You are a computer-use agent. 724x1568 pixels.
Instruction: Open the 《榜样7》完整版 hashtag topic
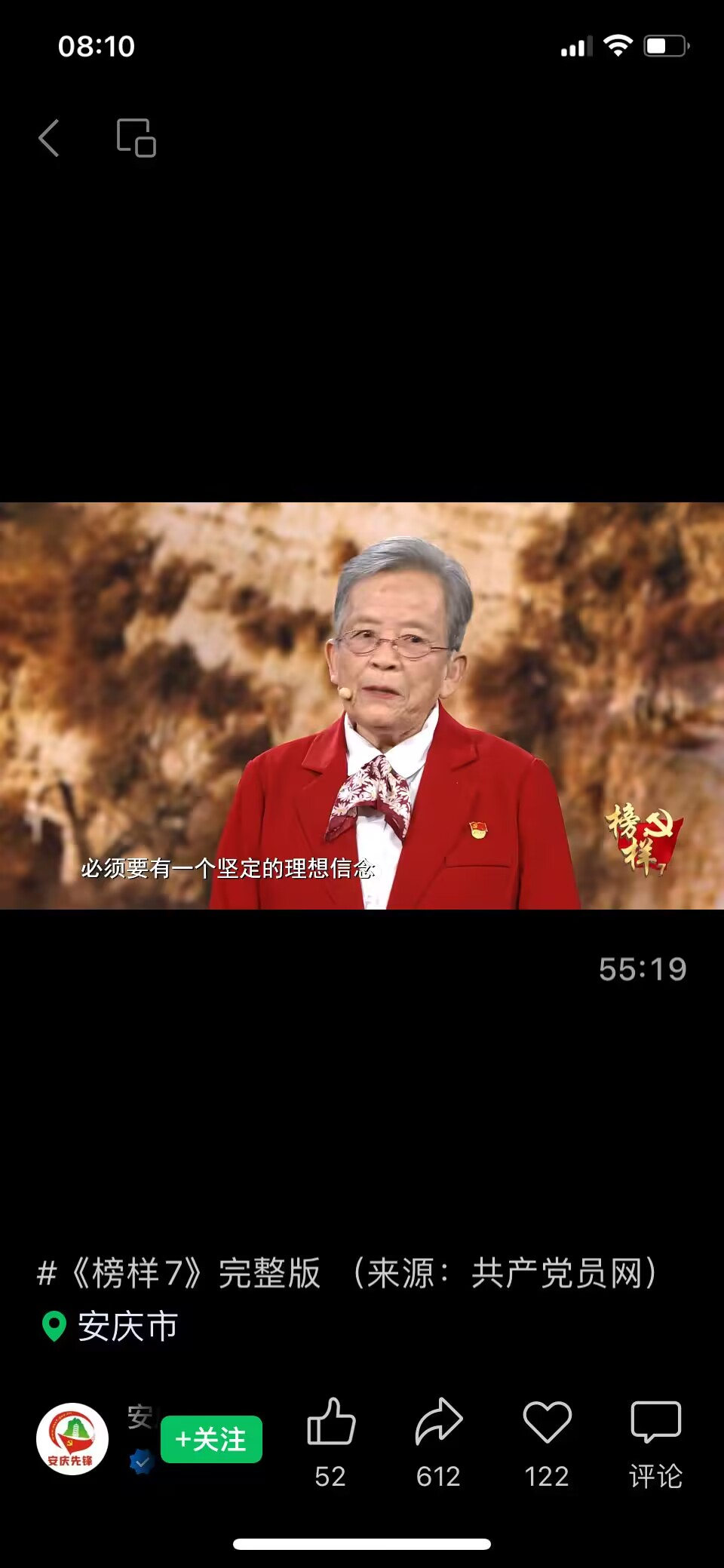[x=179, y=1274]
